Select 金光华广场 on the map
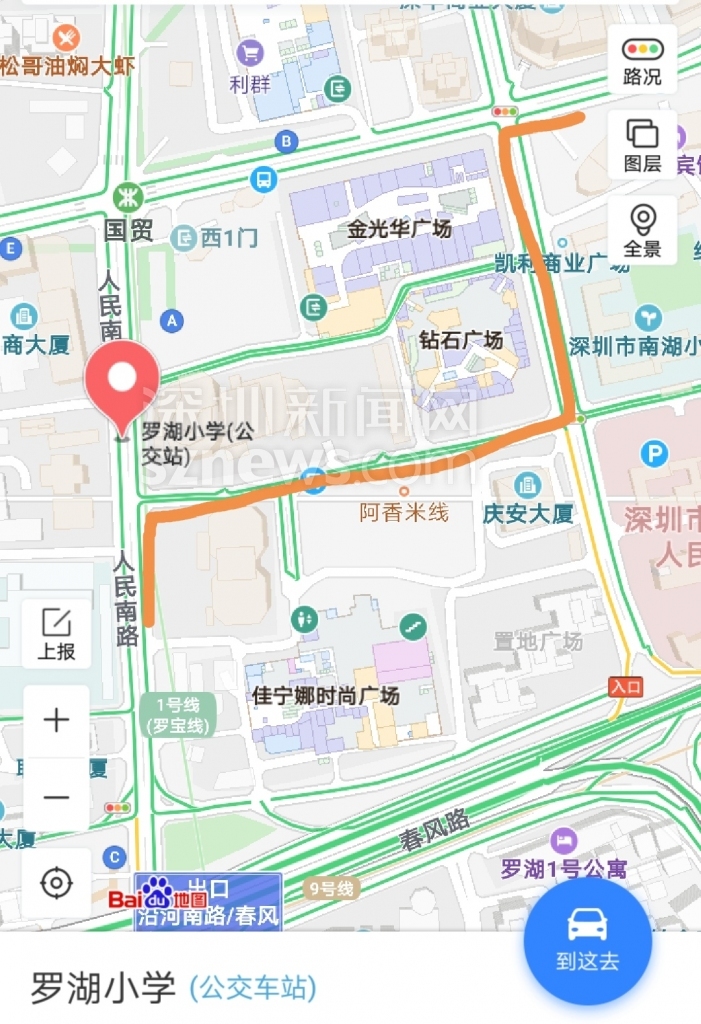The width and height of the screenshot is (701, 1024). (399, 229)
